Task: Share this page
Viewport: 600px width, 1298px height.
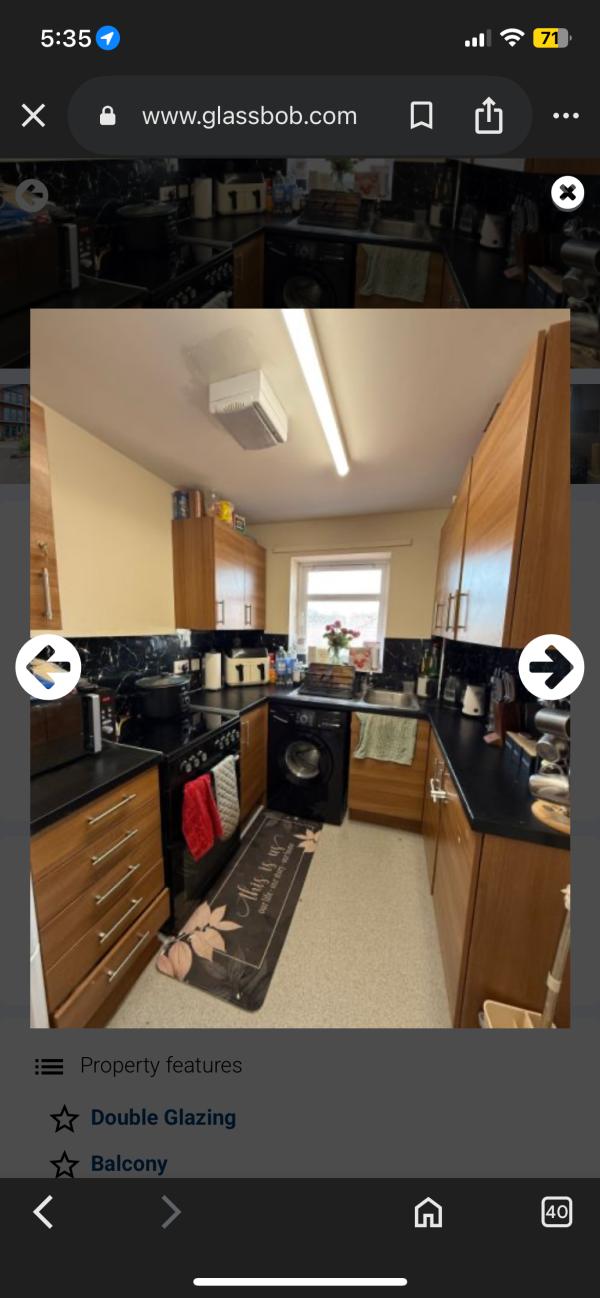Action: click(x=488, y=116)
